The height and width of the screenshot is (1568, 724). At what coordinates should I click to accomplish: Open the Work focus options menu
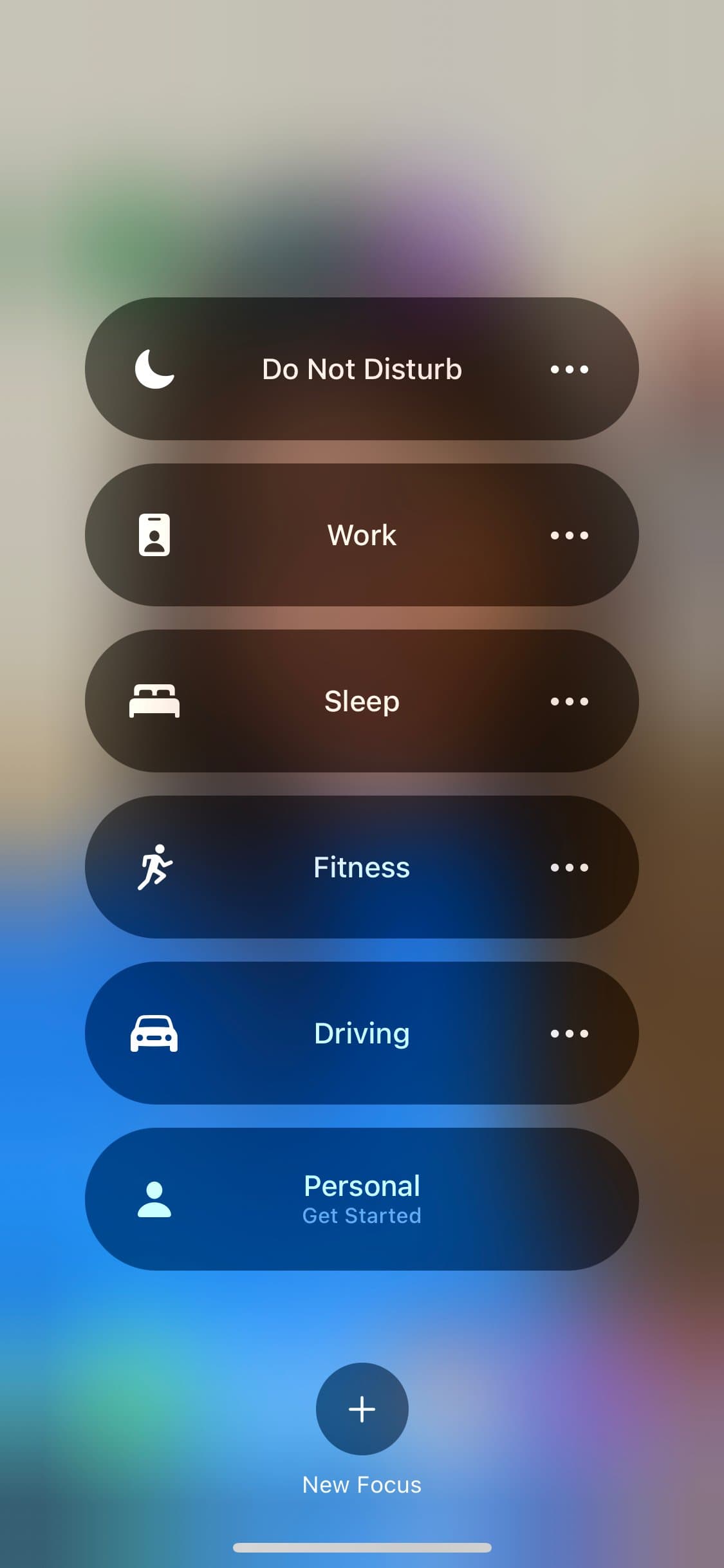tap(570, 535)
